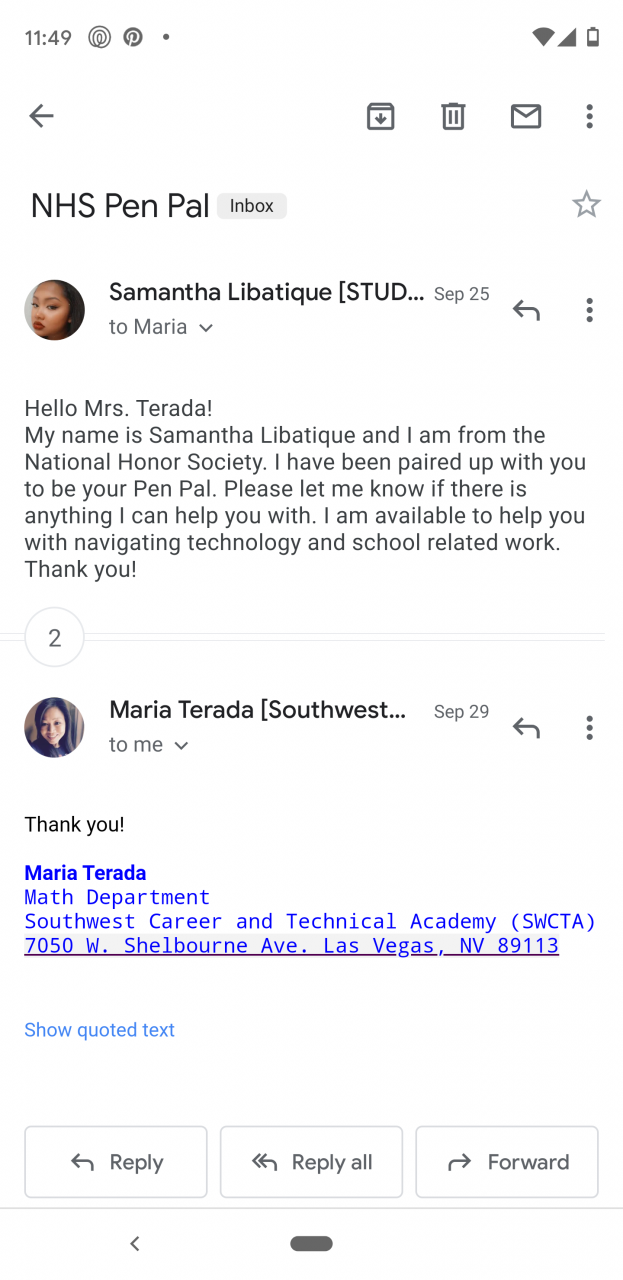This screenshot has height=1280, width=623.
Task: Reply to Samantha's message with arrow icon
Action: click(x=526, y=310)
